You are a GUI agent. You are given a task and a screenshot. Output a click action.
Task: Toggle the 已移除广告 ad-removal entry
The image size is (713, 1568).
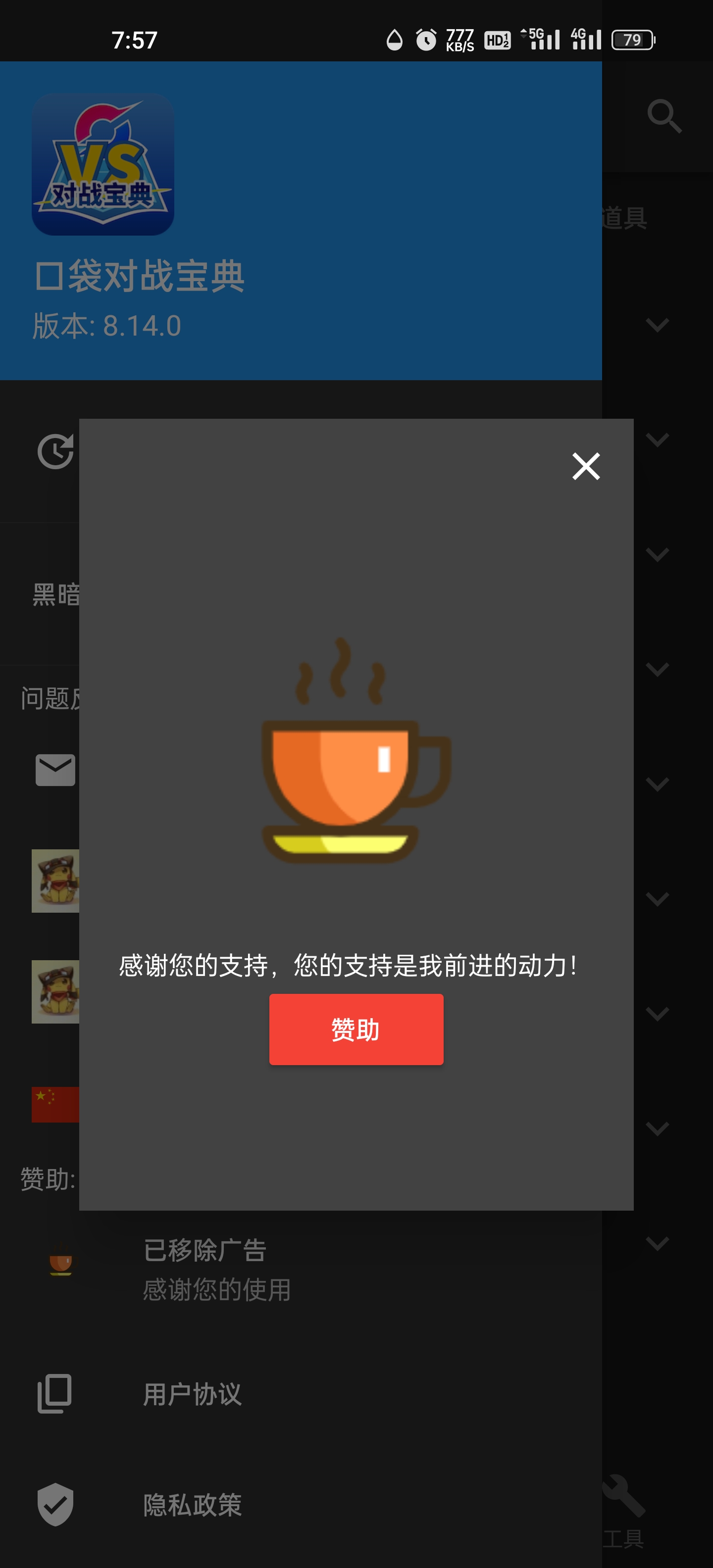point(204,1251)
